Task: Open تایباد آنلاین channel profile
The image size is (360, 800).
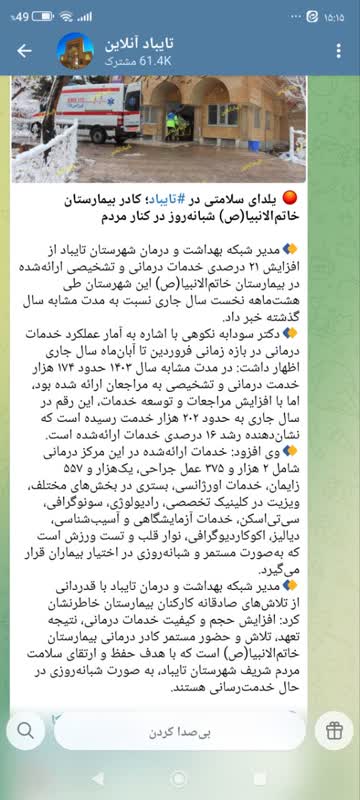Action: tap(139, 51)
